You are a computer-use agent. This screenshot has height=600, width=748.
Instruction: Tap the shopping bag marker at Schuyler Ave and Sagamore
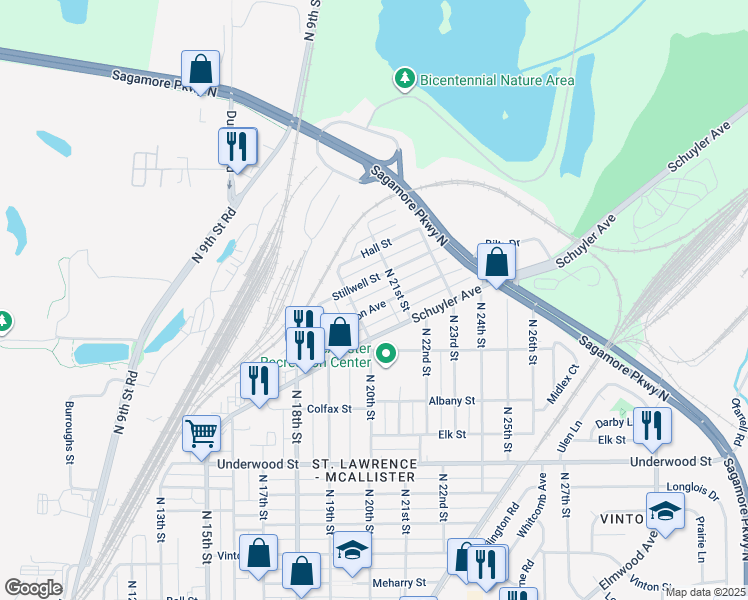click(x=497, y=264)
